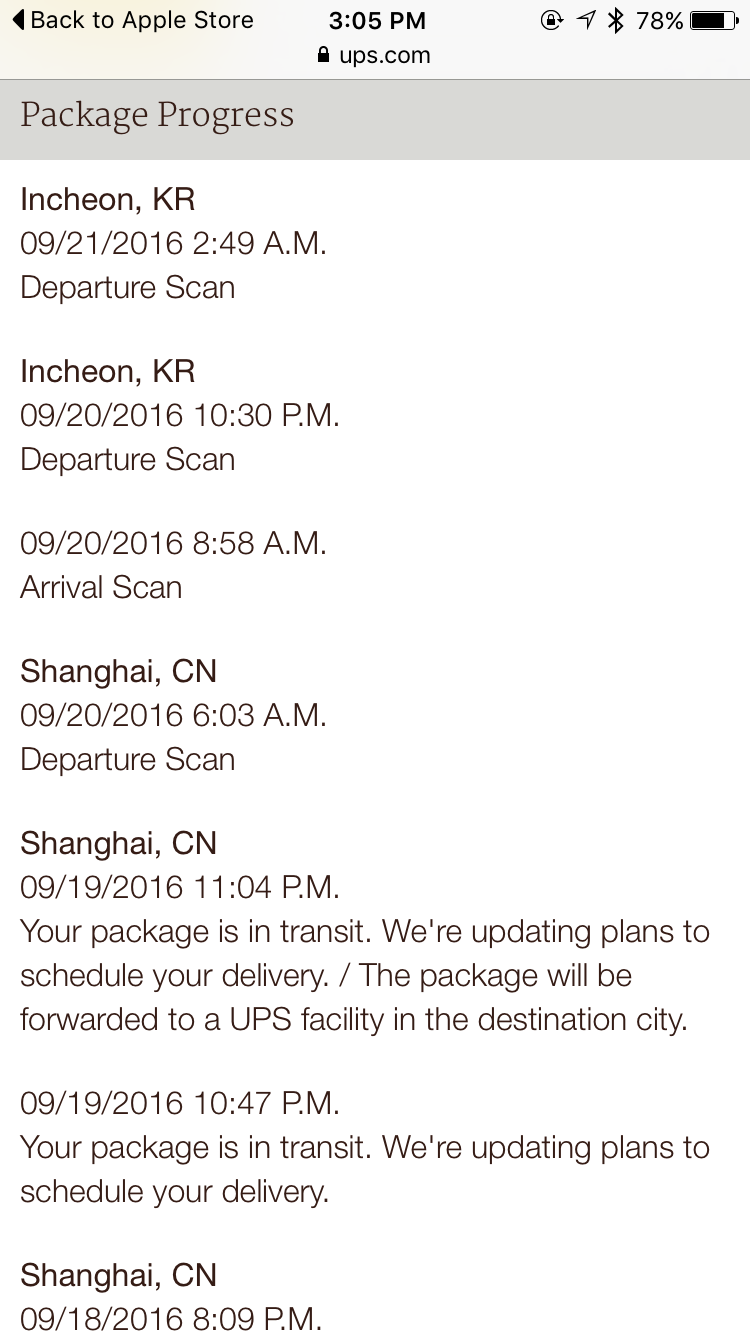This screenshot has width=750, height=1334.
Task: Go back to Apple Store app
Action: [132, 20]
